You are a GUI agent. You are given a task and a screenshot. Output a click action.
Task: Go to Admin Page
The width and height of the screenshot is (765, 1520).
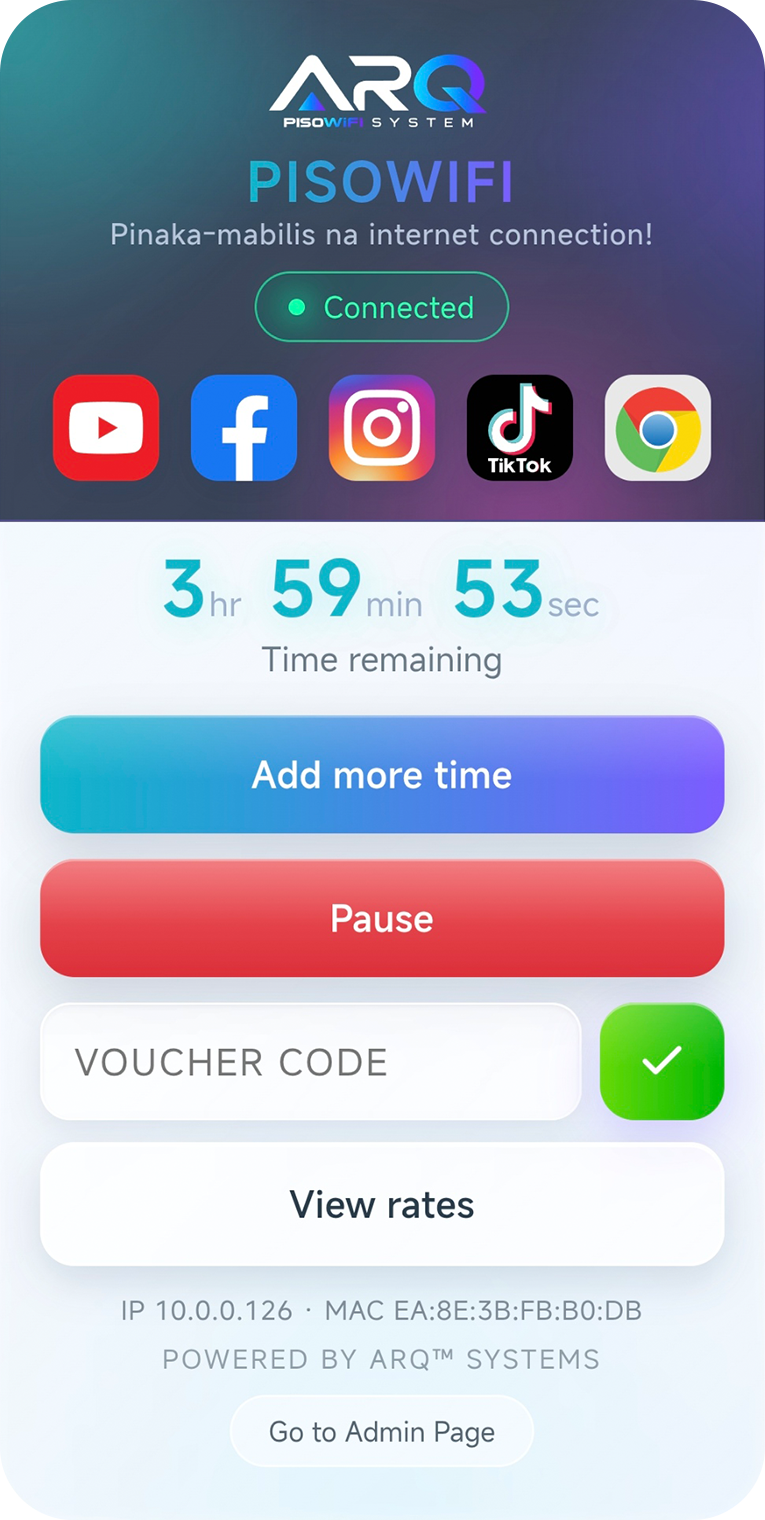382,1432
